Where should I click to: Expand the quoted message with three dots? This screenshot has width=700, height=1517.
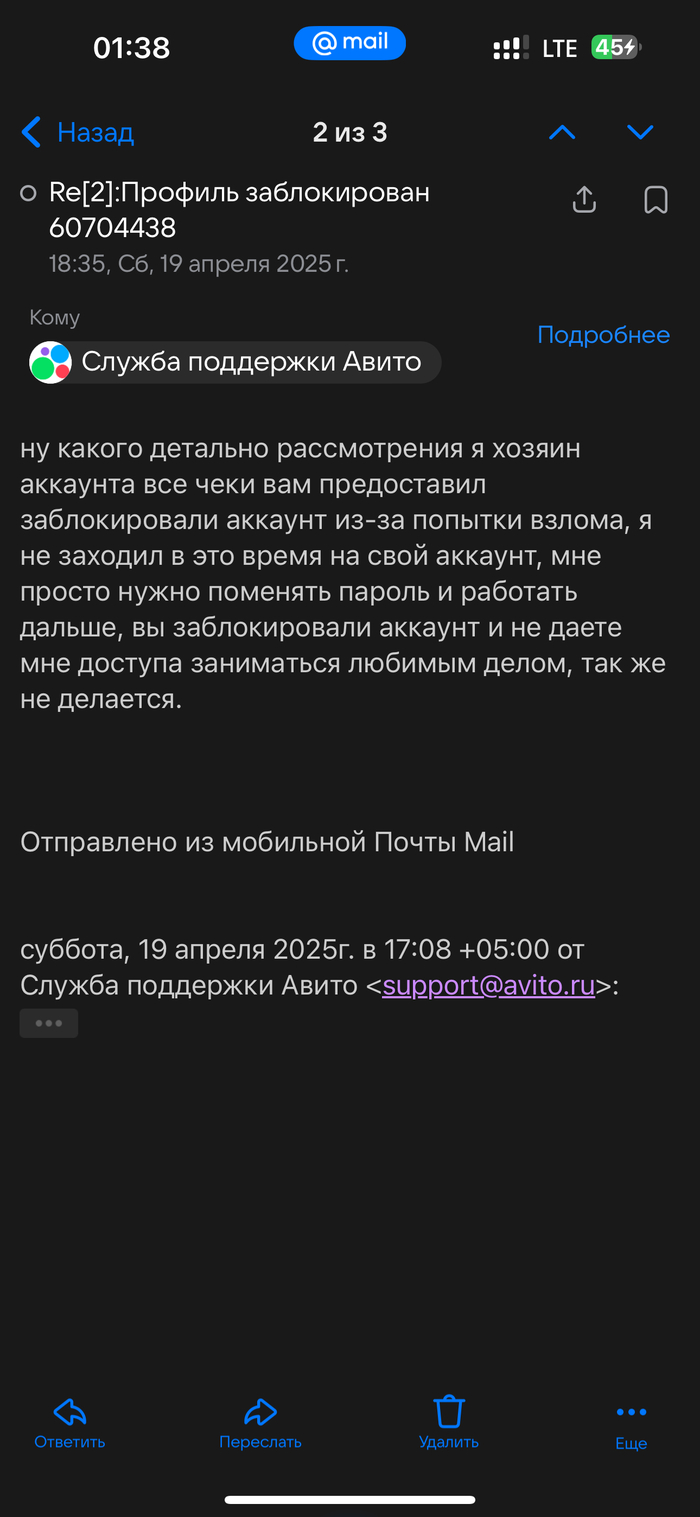tap(49, 1023)
